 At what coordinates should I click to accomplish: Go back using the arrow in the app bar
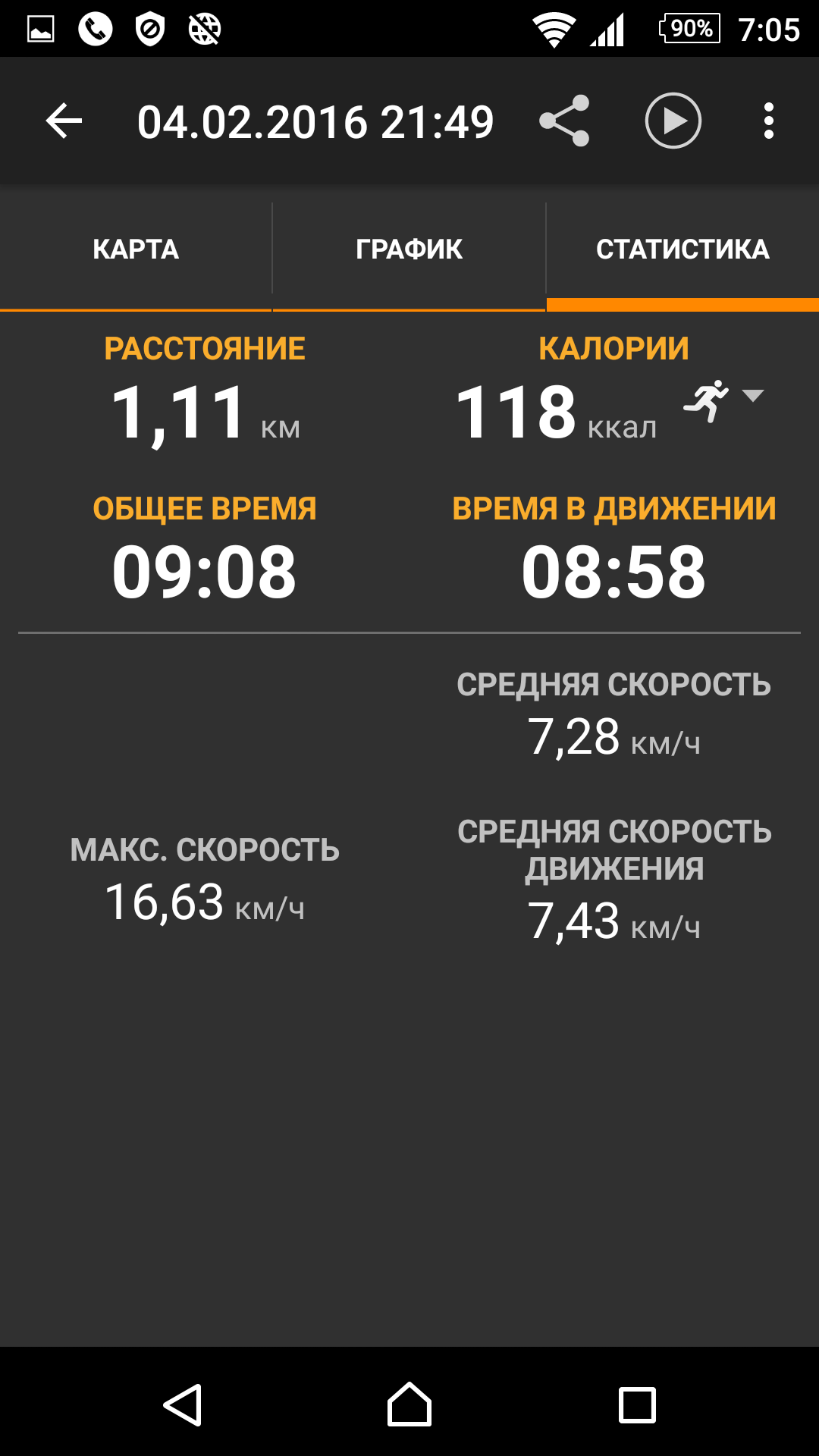(64, 121)
